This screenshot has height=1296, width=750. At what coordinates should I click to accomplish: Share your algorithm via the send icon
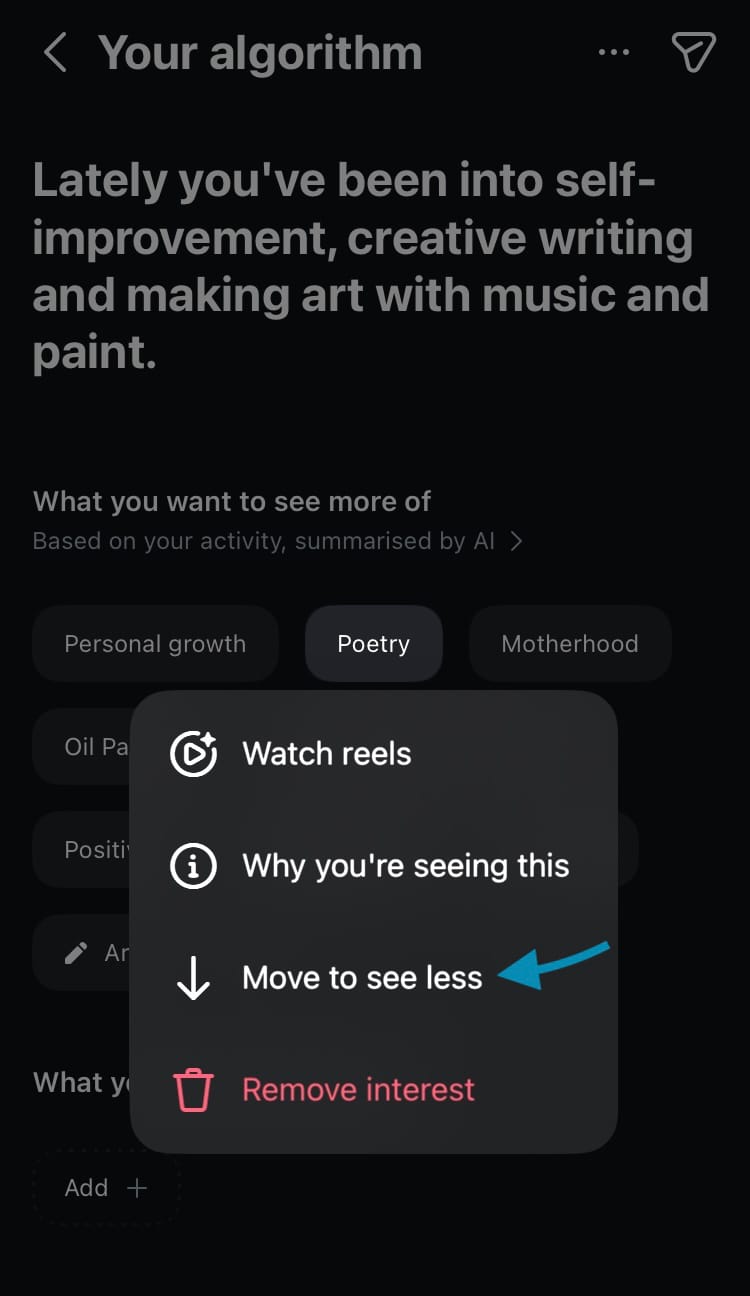[693, 52]
